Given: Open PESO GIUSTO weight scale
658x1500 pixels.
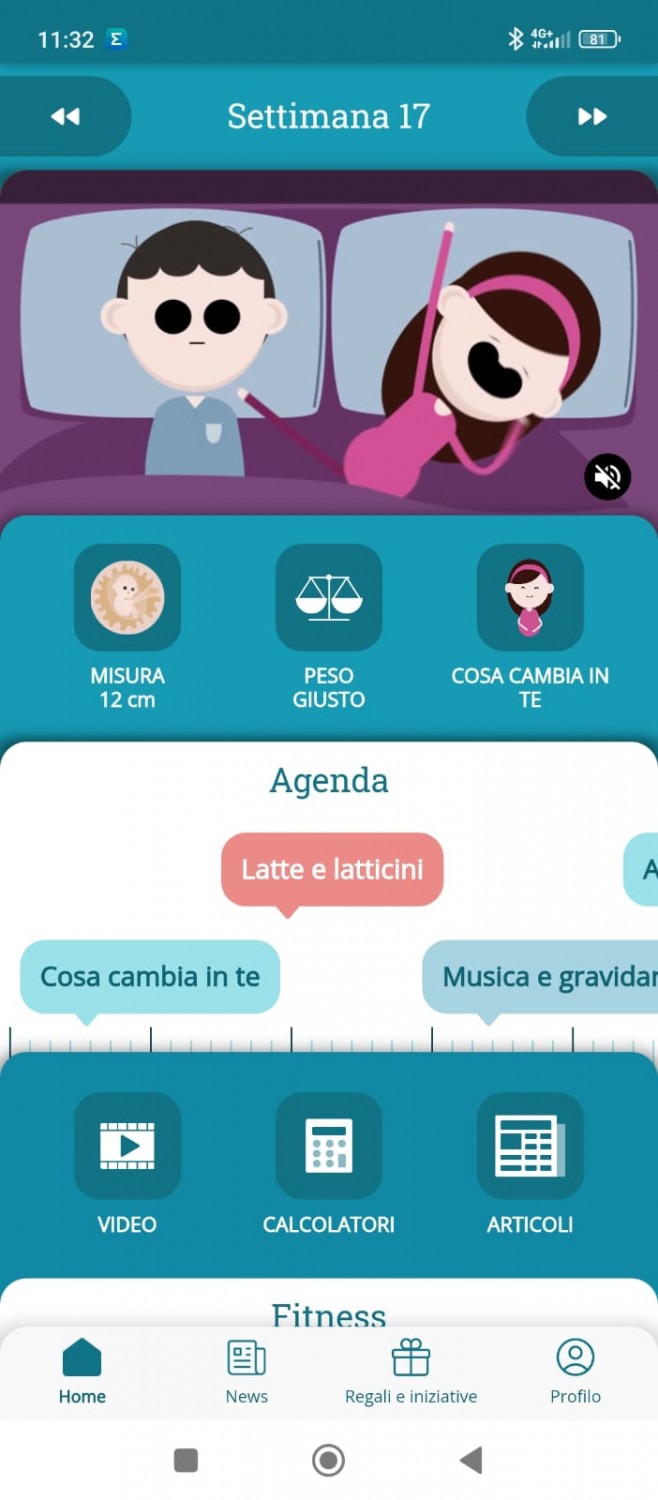Looking at the screenshot, I should pyautogui.click(x=329, y=597).
